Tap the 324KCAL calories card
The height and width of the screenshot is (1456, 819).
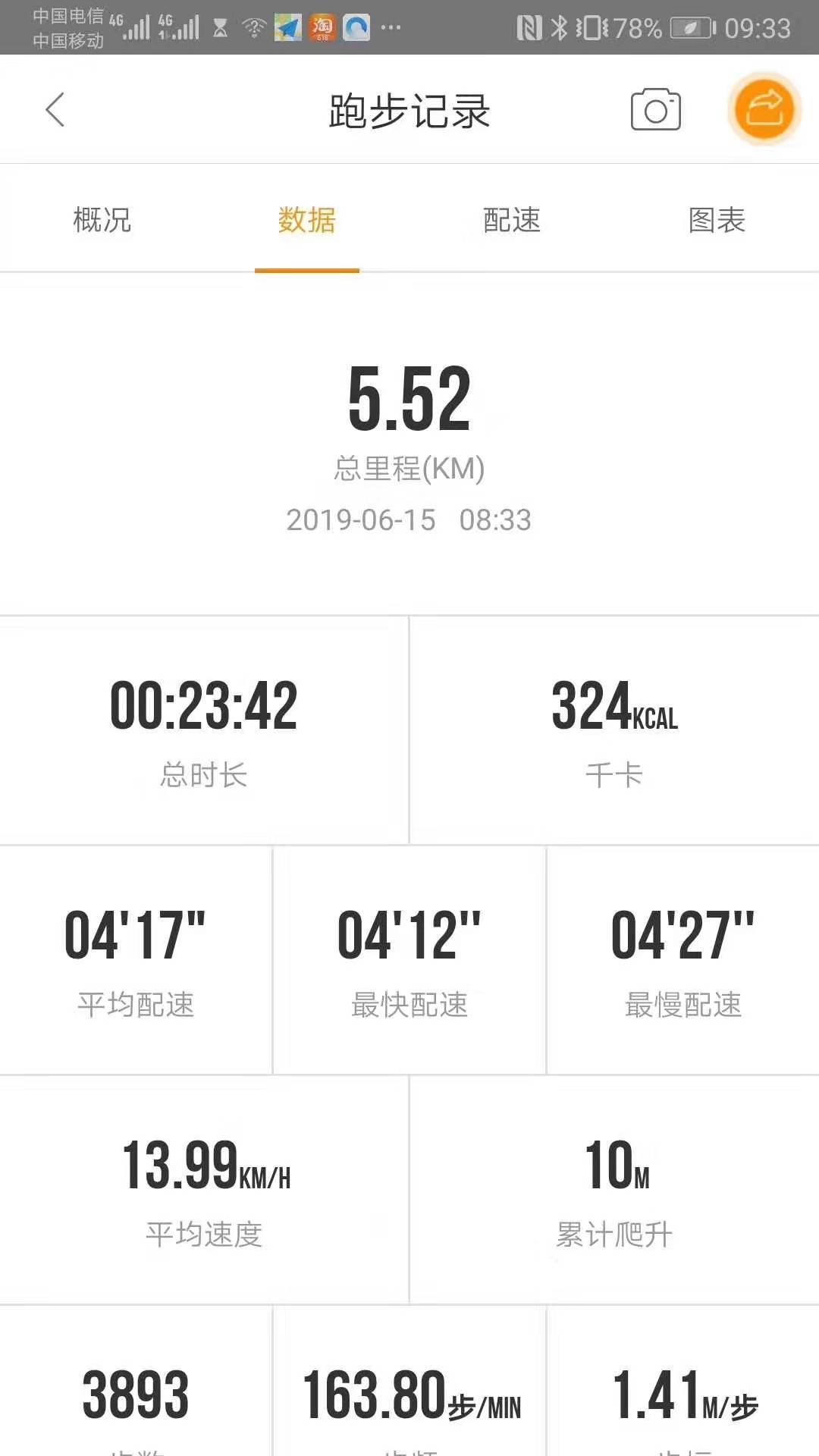(x=614, y=728)
